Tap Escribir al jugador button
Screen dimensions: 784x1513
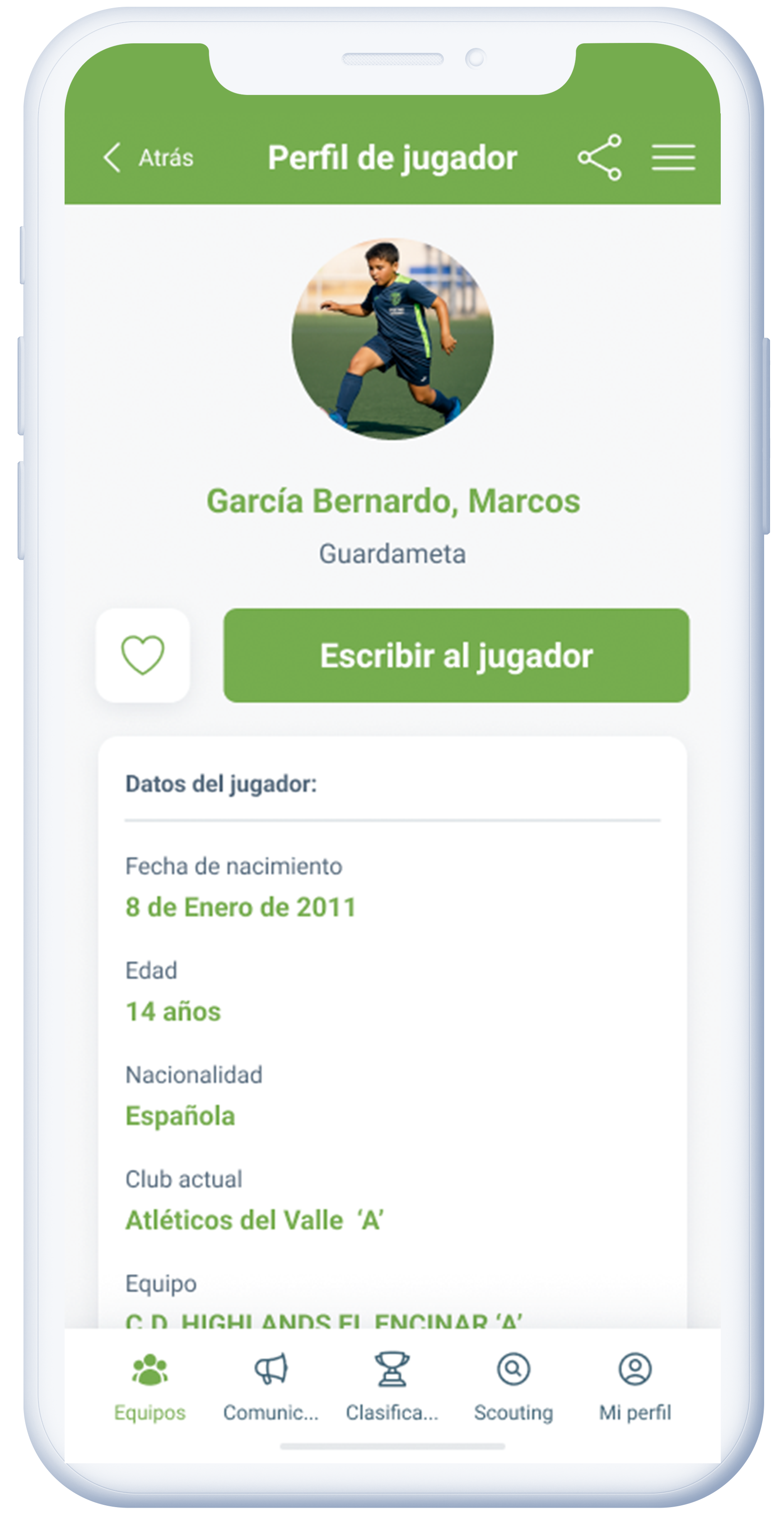click(456, 655)
